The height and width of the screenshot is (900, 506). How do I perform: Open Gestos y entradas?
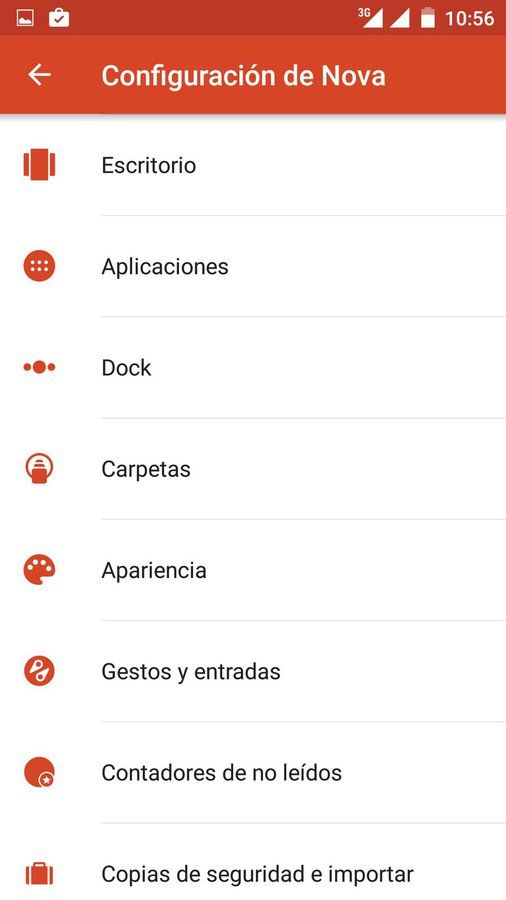[253, 671]
